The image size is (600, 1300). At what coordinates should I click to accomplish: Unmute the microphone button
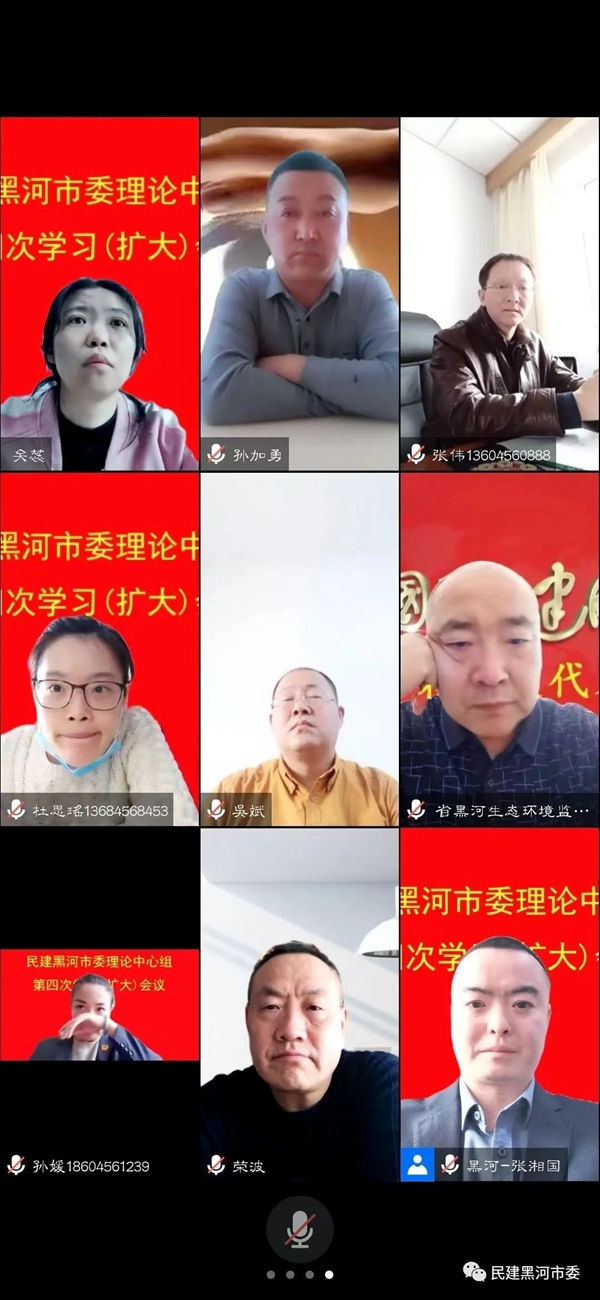click(300, 1229)
